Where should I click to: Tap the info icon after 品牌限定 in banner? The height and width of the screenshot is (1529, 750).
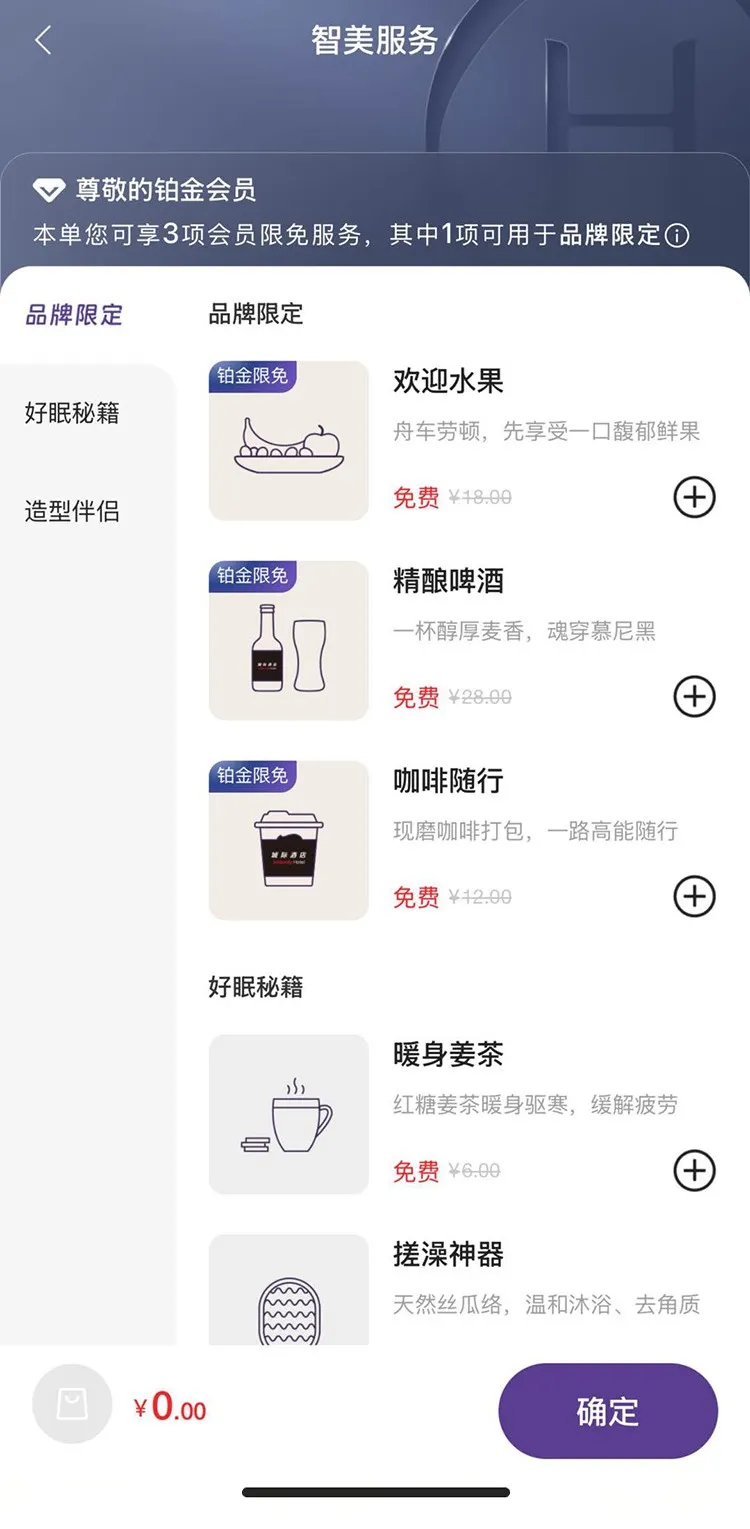[679, 236]
